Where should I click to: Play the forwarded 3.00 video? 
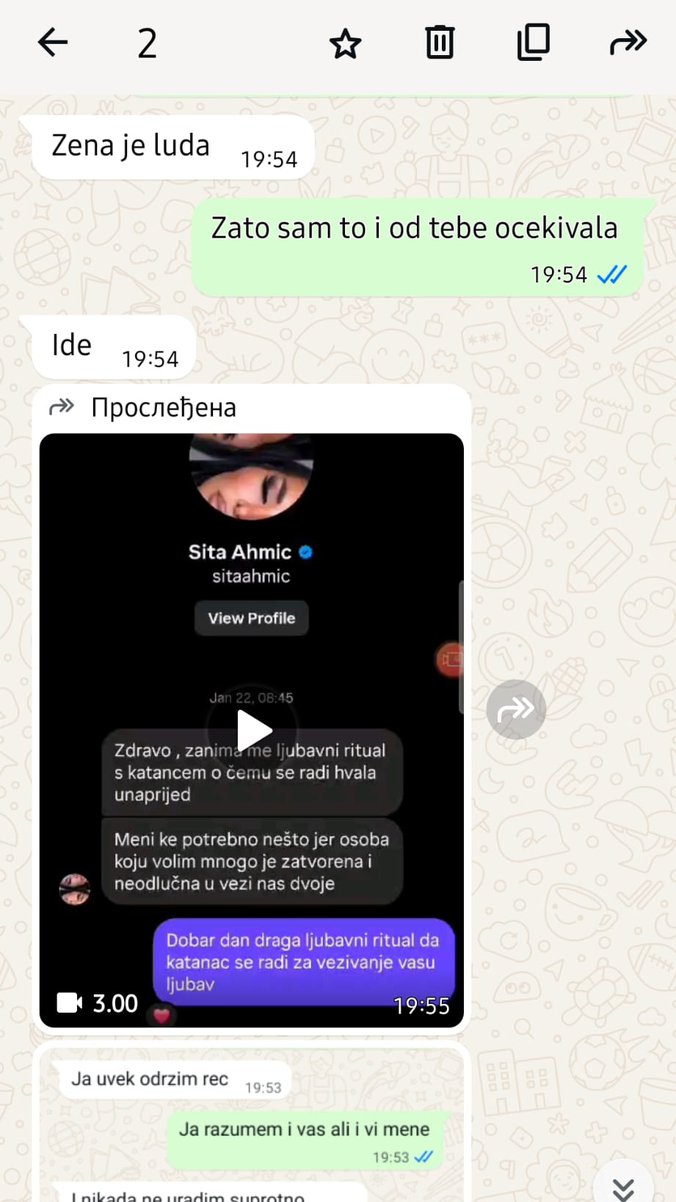pyautogui.click(x=252, y=727)
